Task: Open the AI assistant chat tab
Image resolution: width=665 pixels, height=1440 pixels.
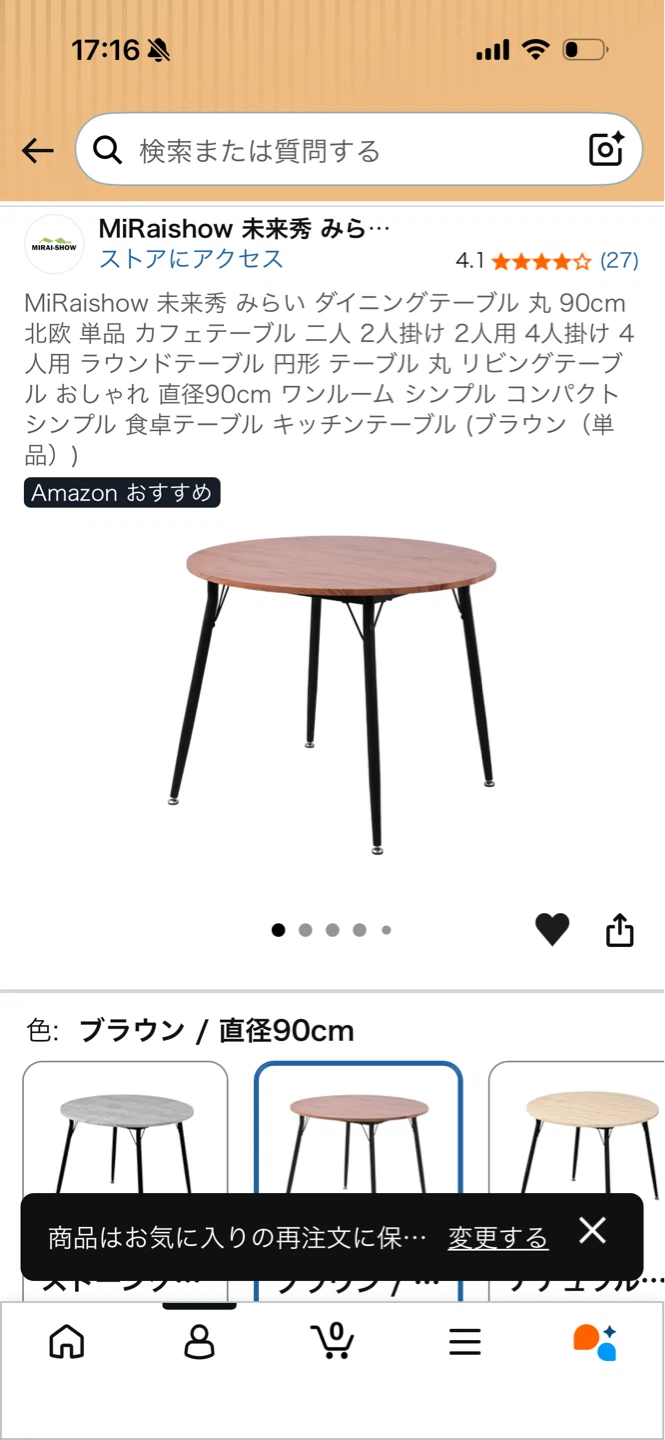Action: pos(595,1341)
